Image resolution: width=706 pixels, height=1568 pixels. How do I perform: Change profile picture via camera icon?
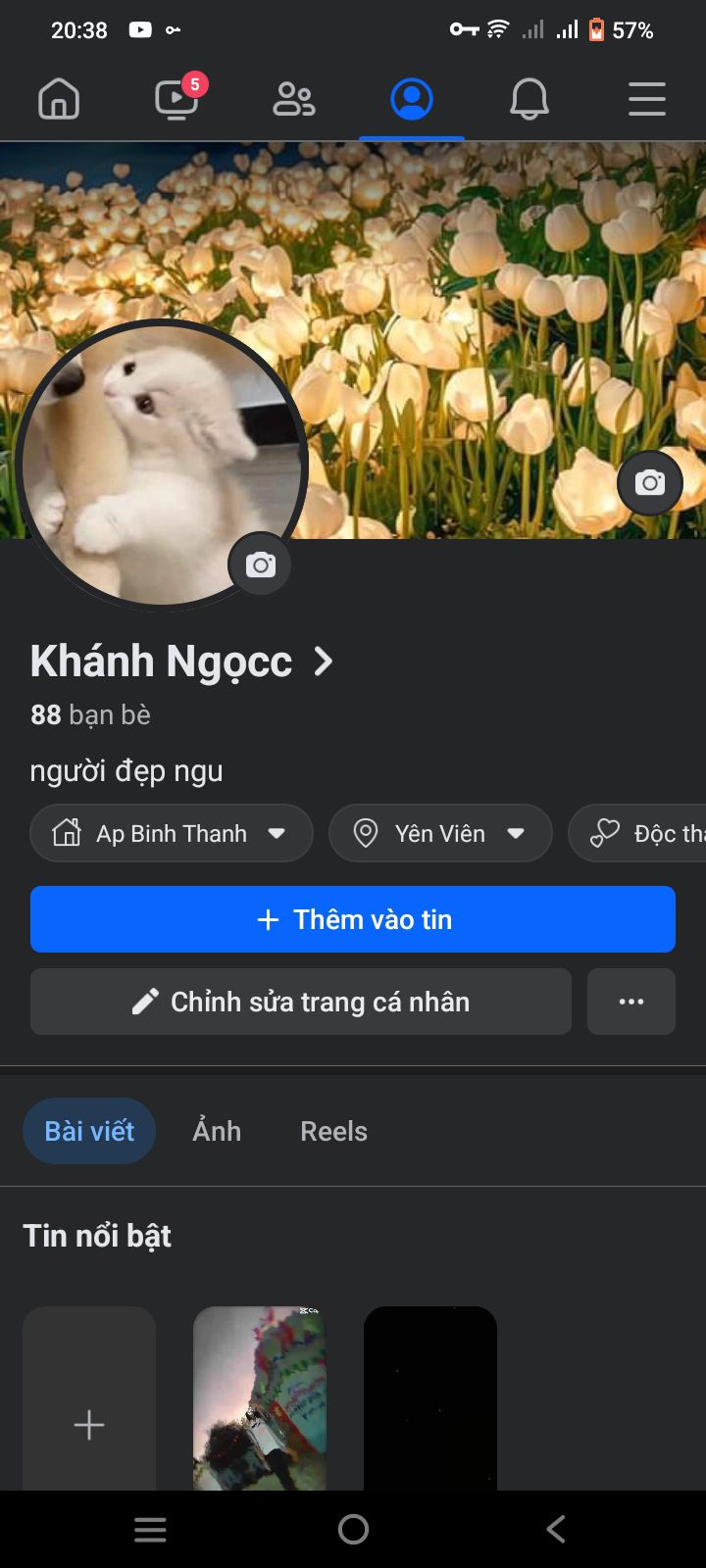point(260,564)
